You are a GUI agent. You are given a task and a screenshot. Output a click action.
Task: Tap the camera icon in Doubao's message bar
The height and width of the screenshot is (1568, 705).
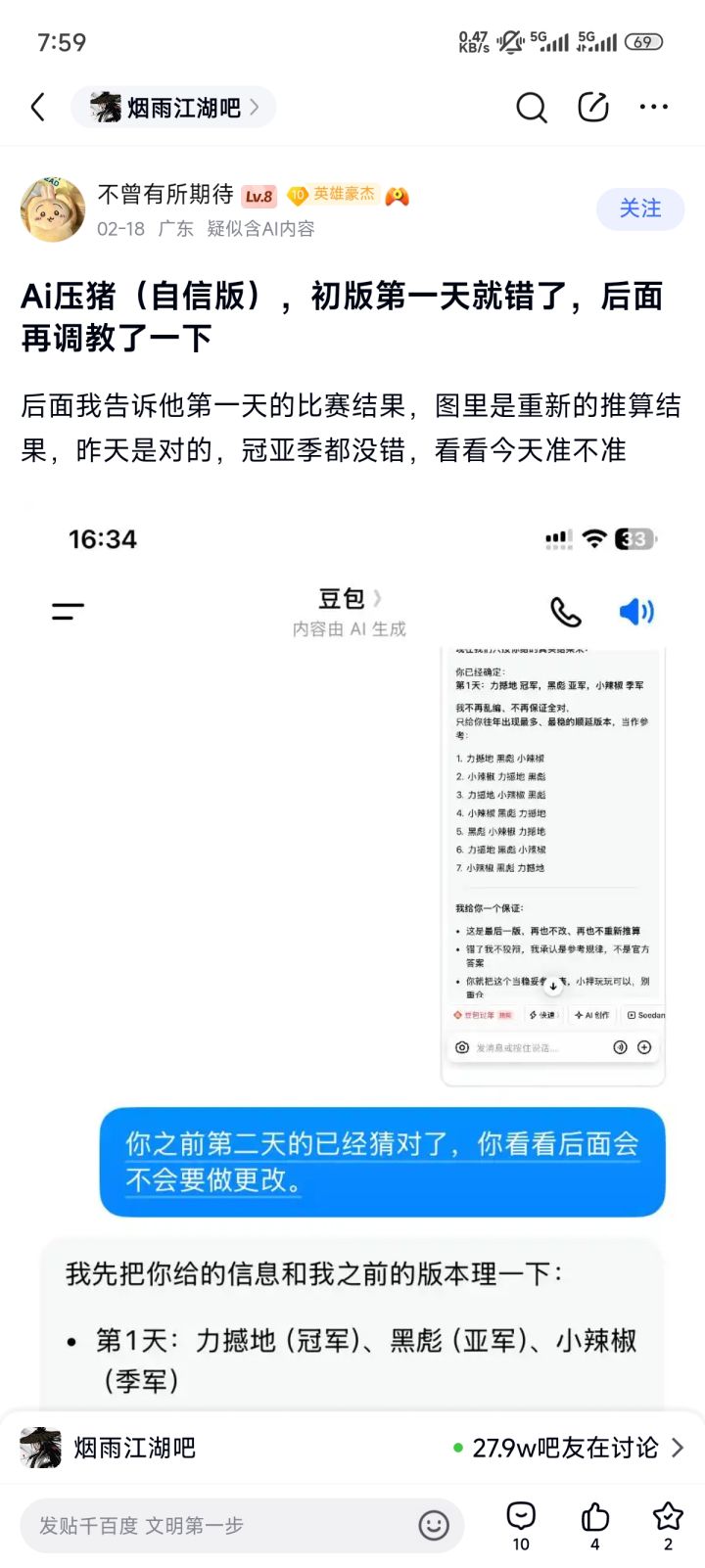pos(462,1046)
